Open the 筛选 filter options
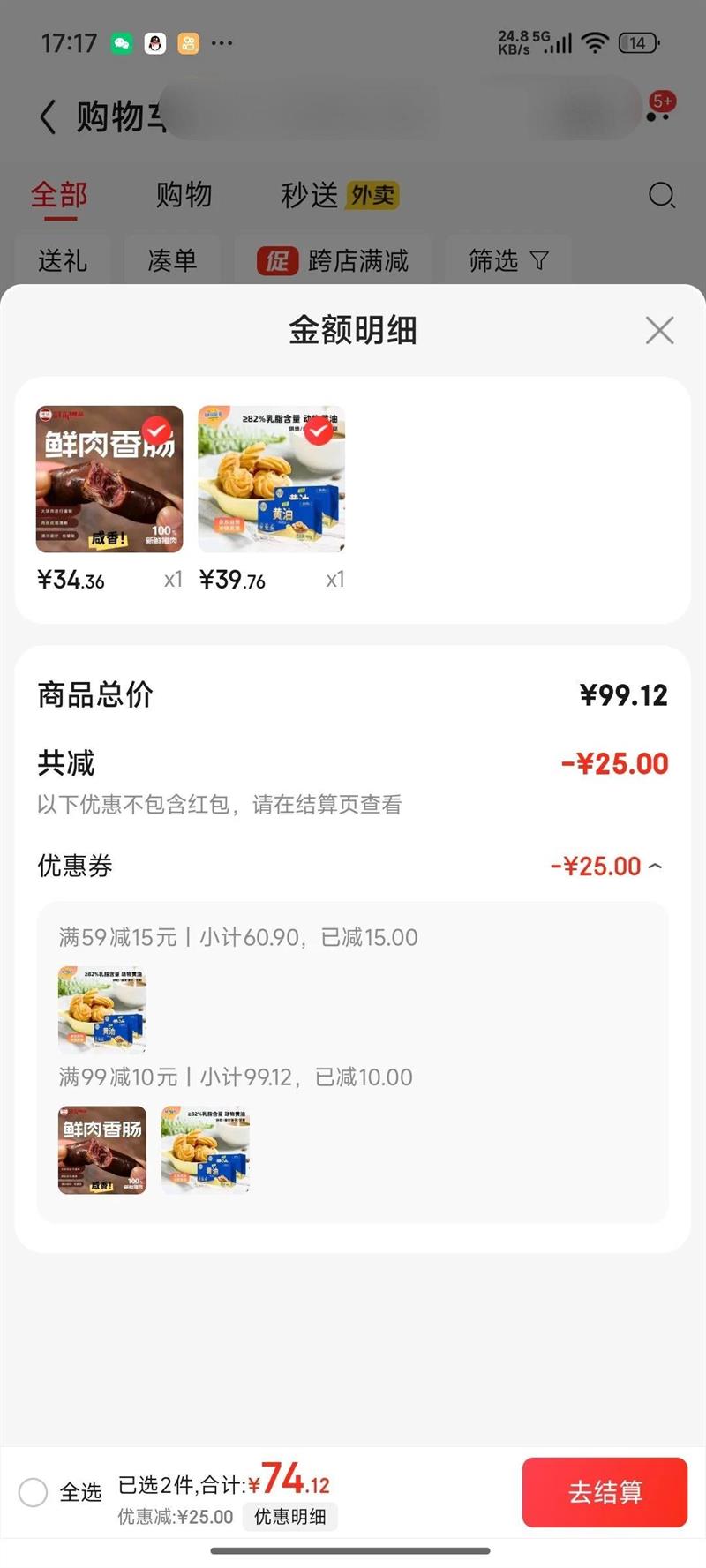706x1568 pixels. coord(508,260)
